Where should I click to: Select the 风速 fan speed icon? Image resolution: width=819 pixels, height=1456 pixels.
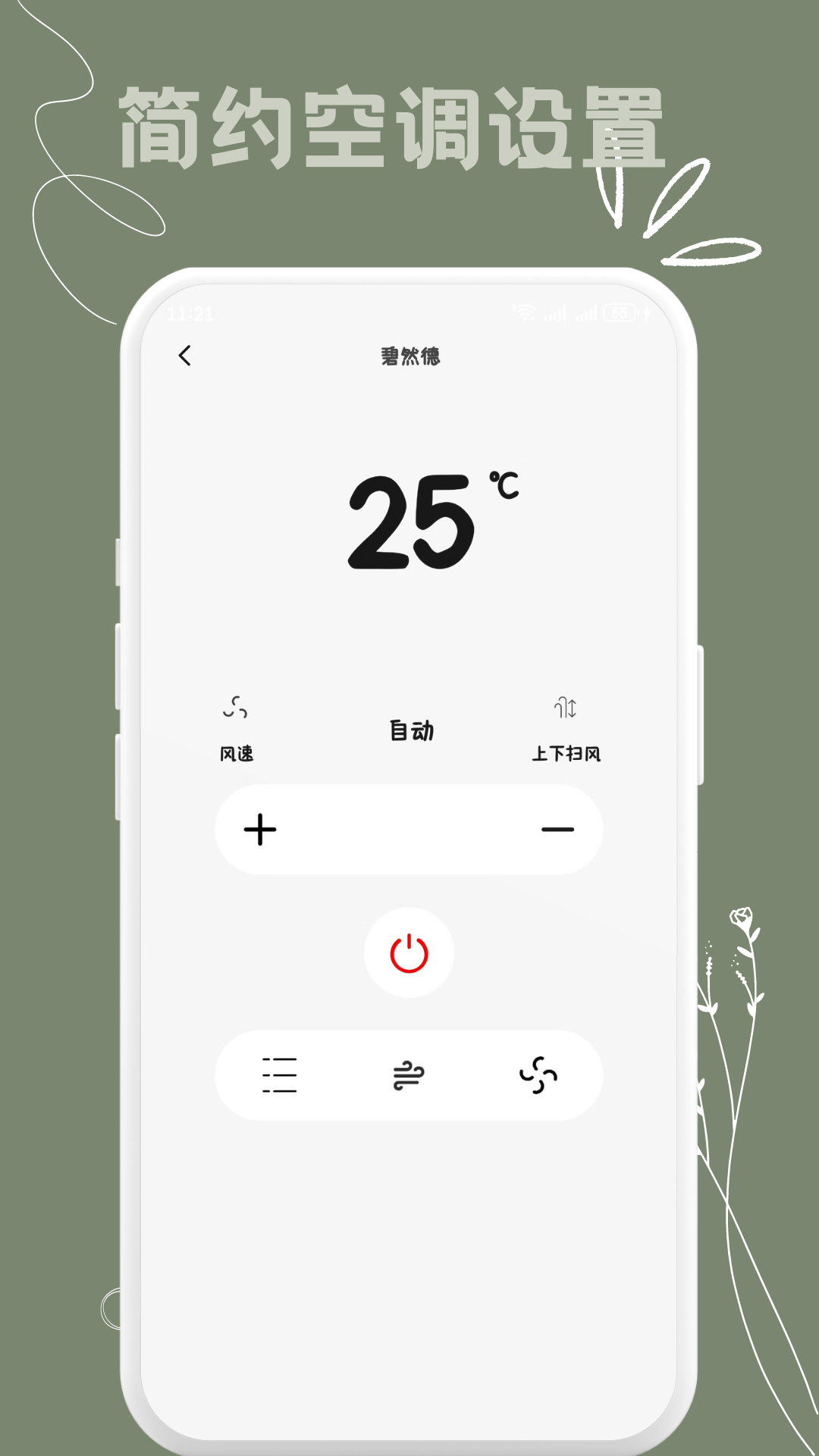[236, 708]
